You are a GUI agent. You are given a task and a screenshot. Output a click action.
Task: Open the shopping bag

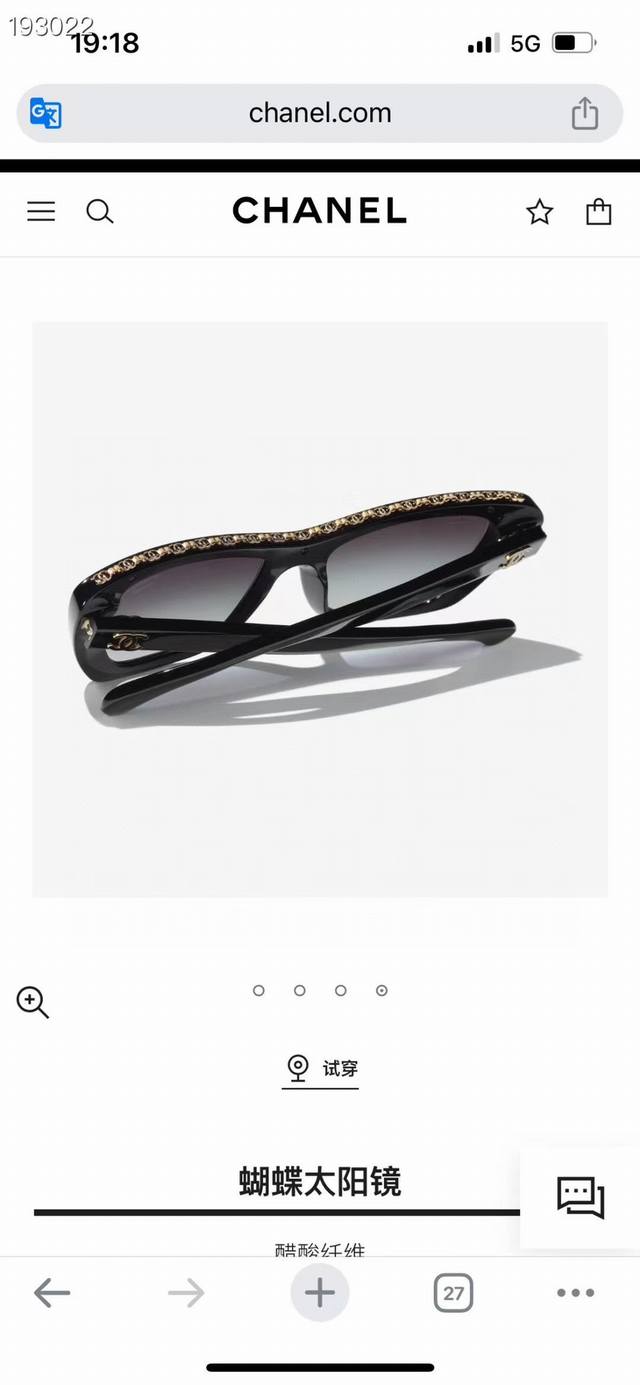[598, 211]
